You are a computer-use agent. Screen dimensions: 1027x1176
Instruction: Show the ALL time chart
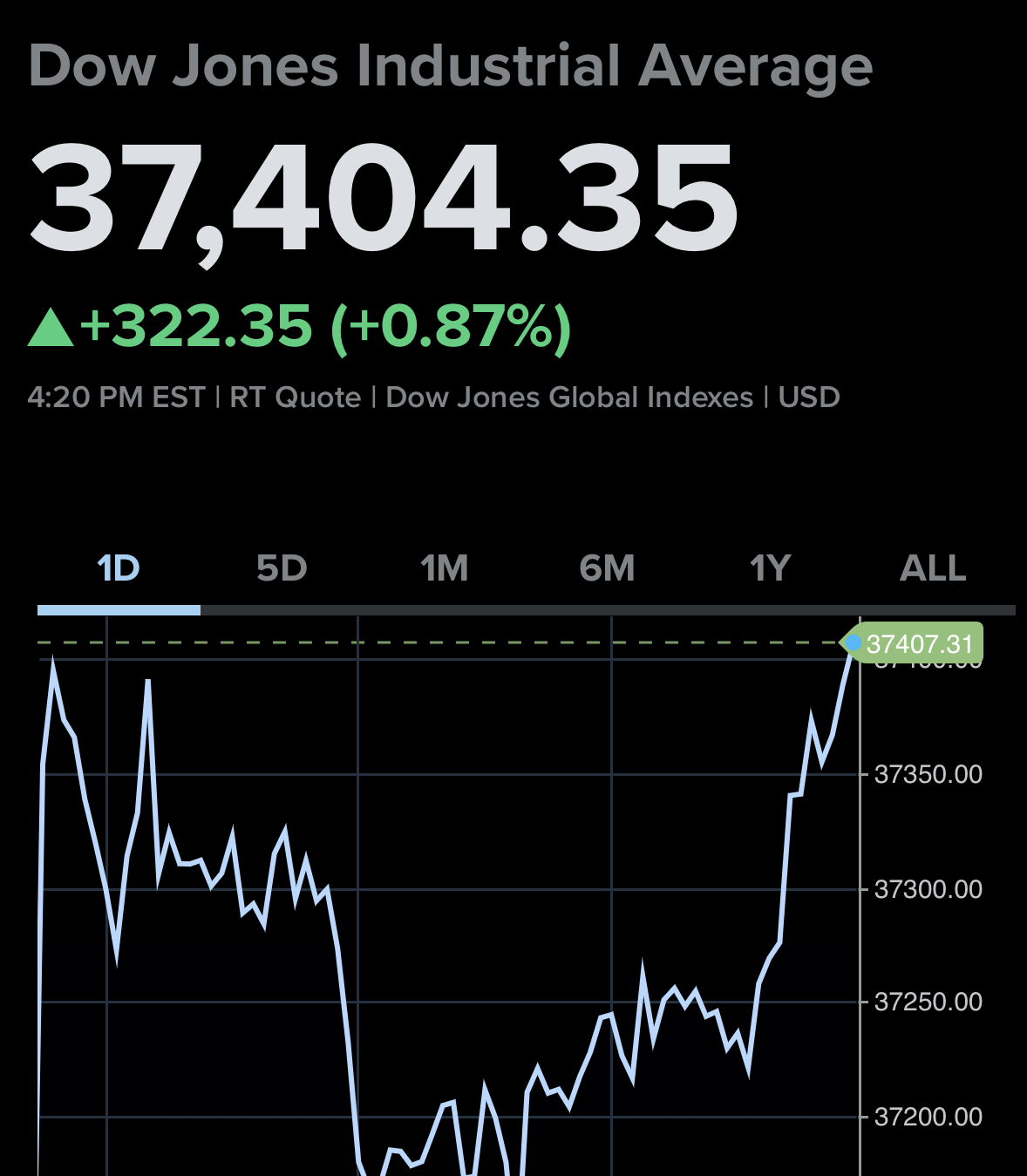pyautogui.click(x=933, y=568)
